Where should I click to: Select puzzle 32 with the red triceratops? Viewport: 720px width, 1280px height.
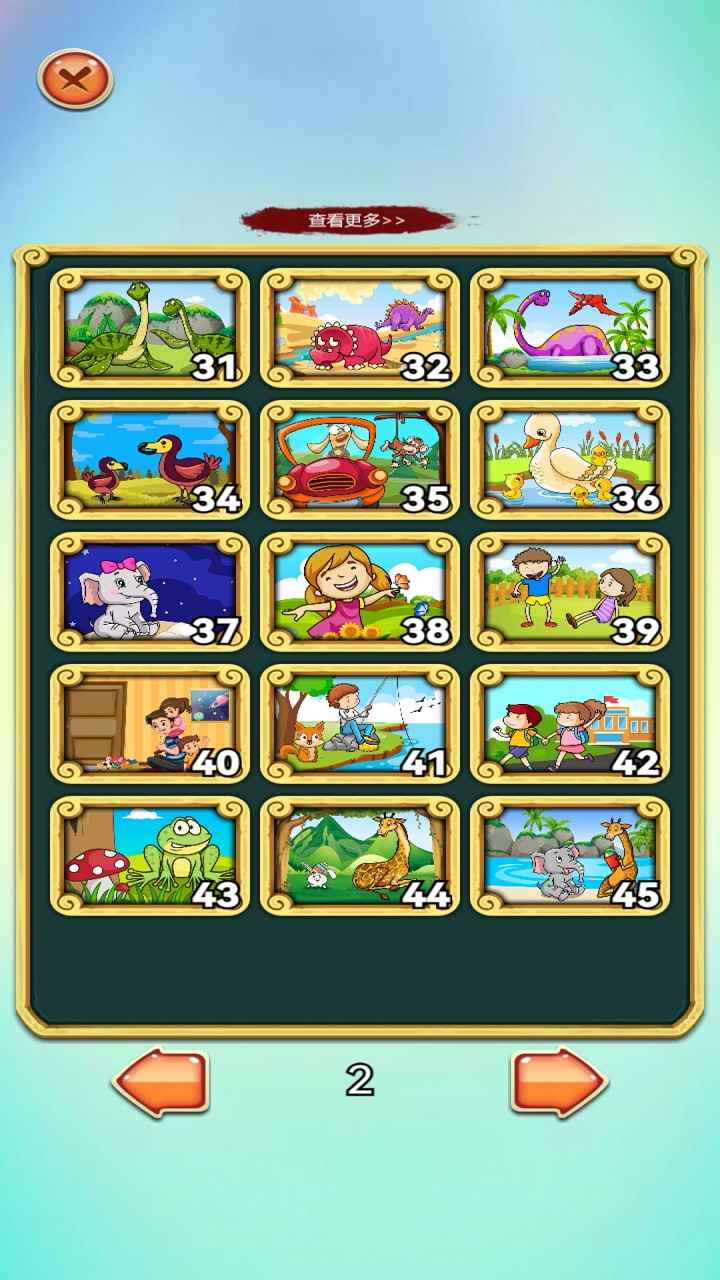coord(360,327)
